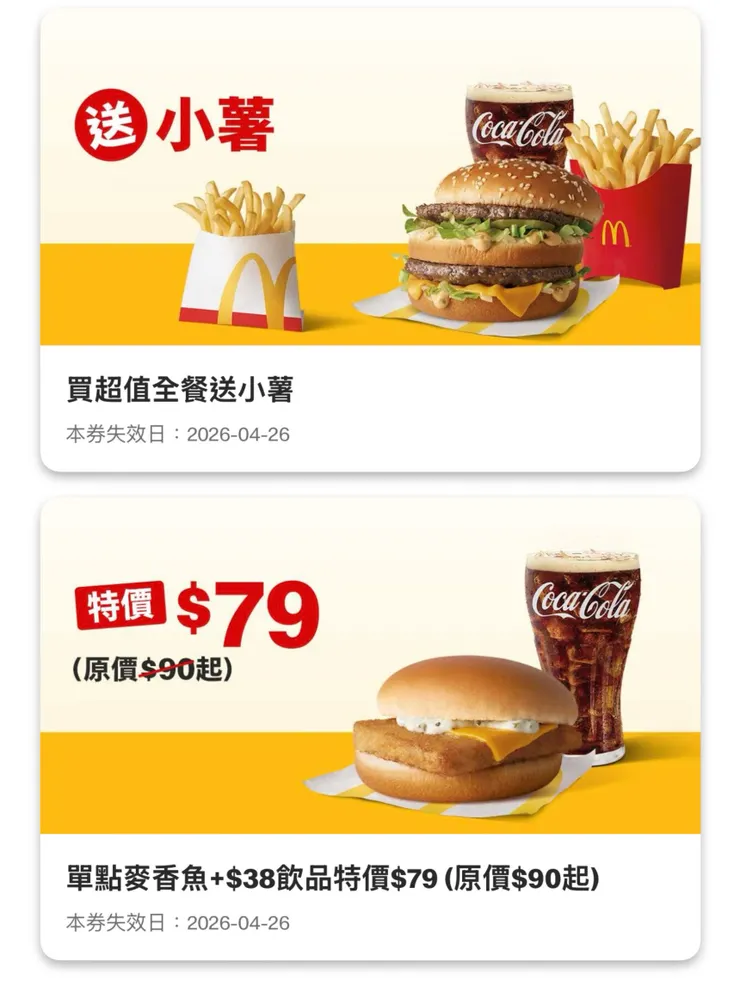Open the 買超值全餐送小薯 coupon card
Image resolution: width=740 pixels, height=987 pixels.
pos(370,240)
